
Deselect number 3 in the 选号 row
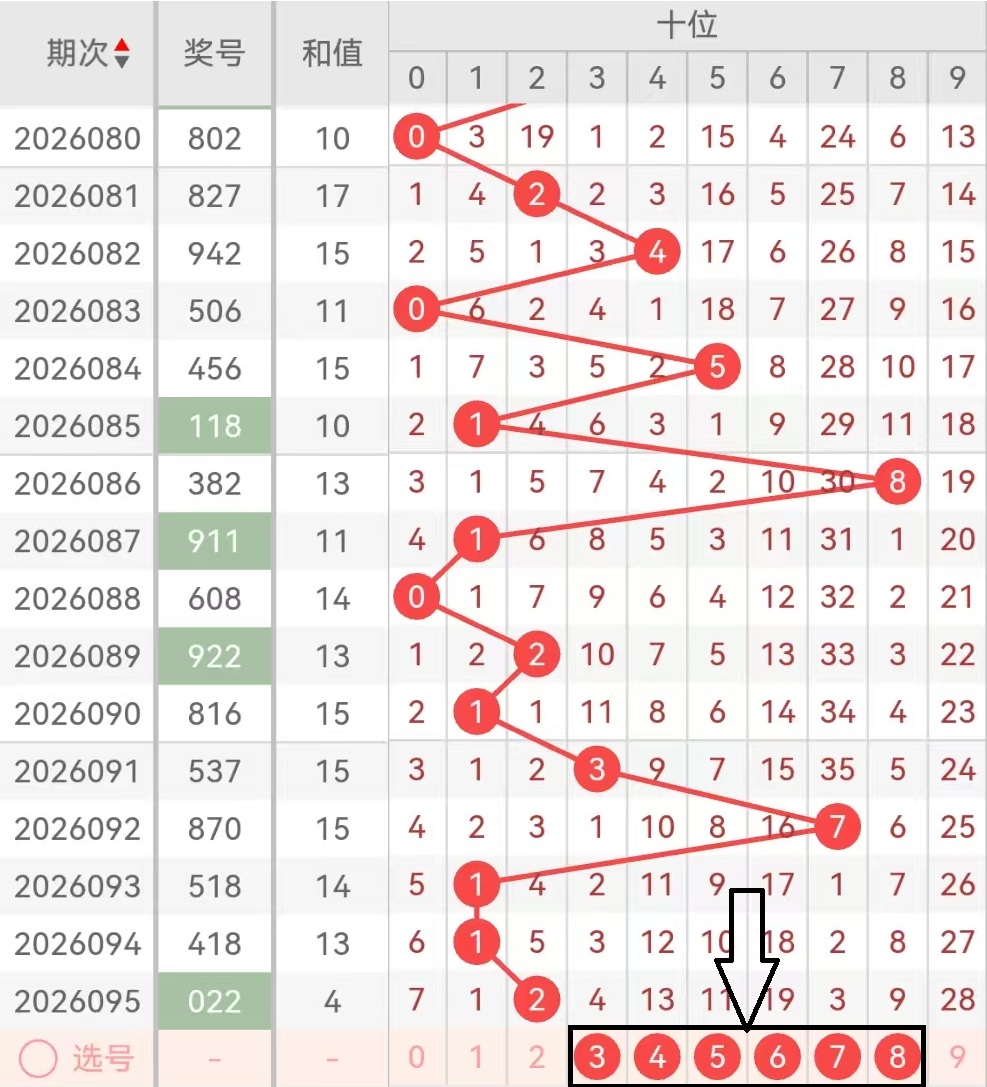click(x=597, y=1058)
